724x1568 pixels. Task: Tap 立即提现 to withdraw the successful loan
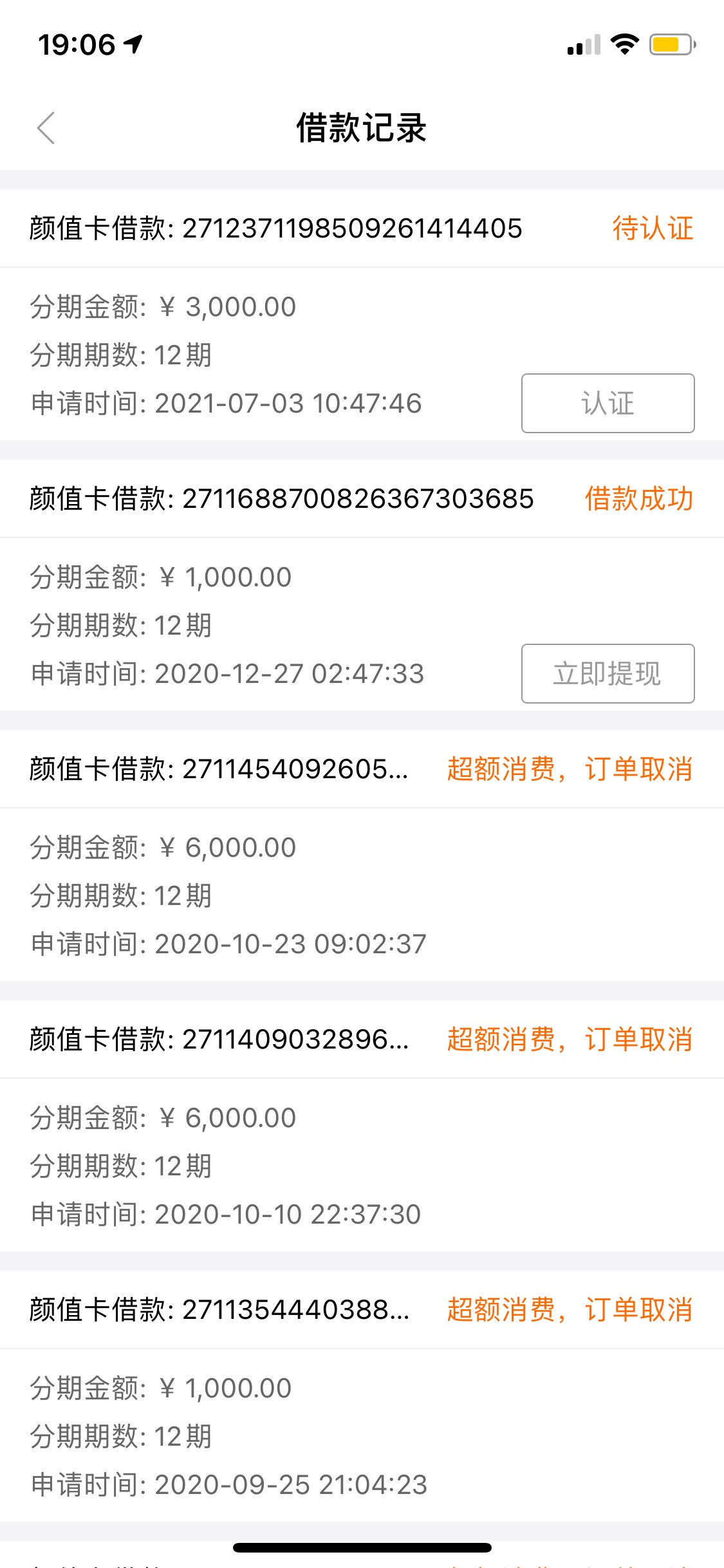608,674
